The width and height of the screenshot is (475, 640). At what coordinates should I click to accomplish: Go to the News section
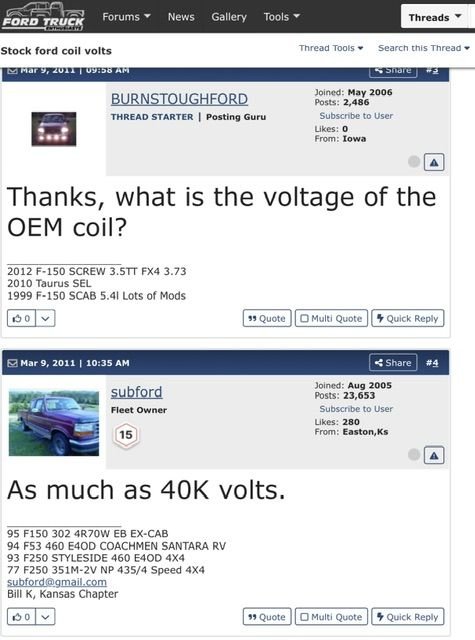(x=181, y=17)
